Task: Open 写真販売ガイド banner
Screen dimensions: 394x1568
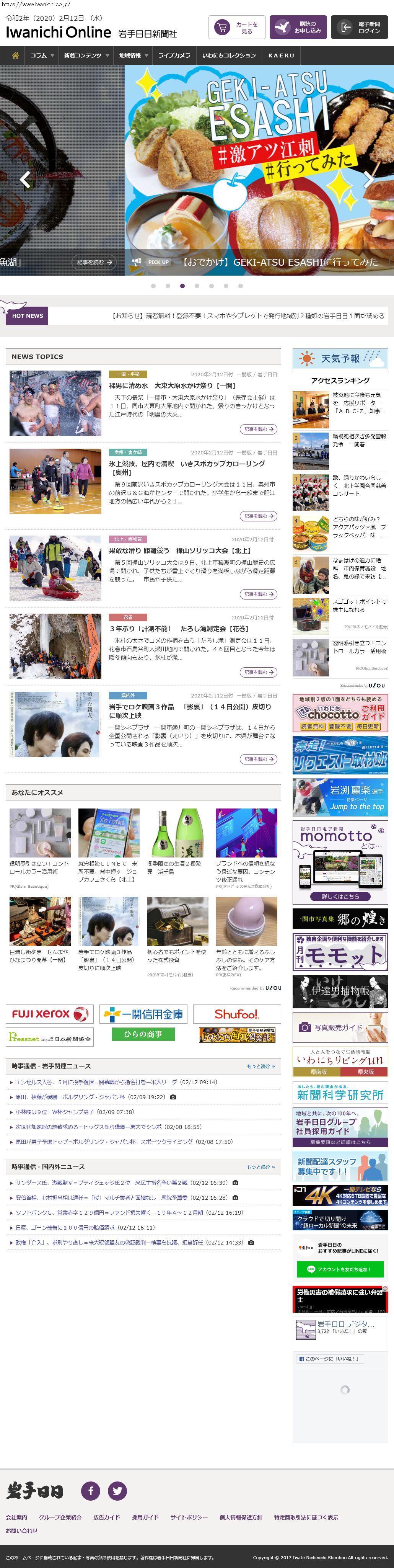Action: 340,1027
